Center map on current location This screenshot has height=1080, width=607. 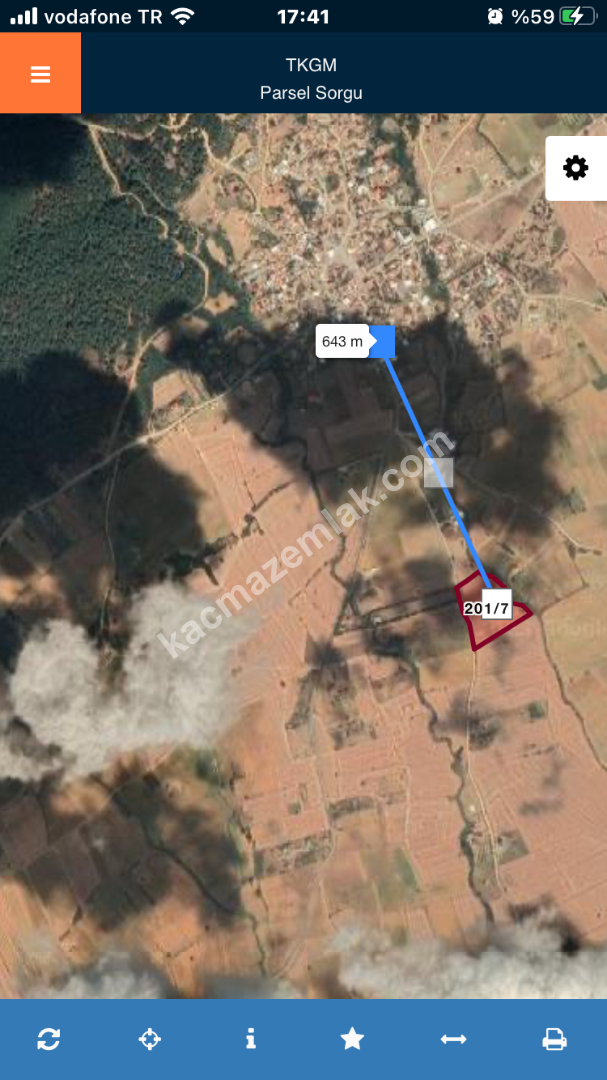point(149,1039)
